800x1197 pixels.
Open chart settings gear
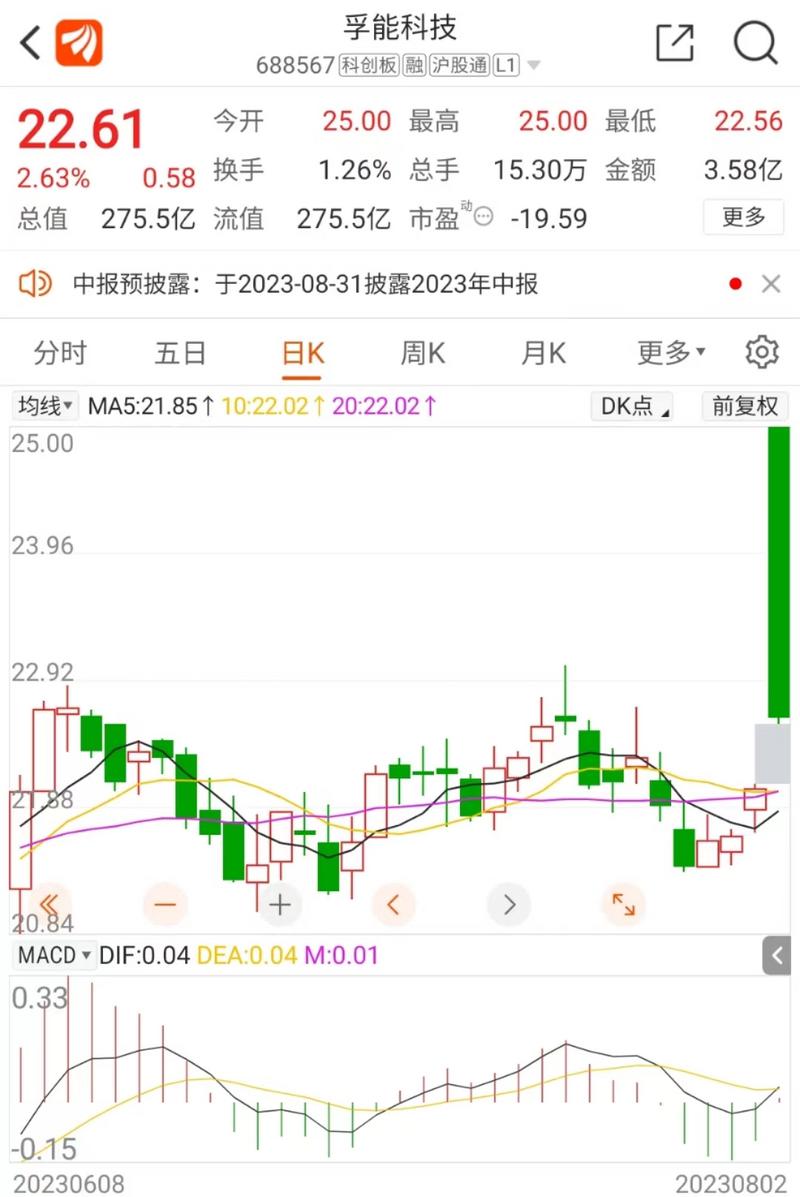762,353
